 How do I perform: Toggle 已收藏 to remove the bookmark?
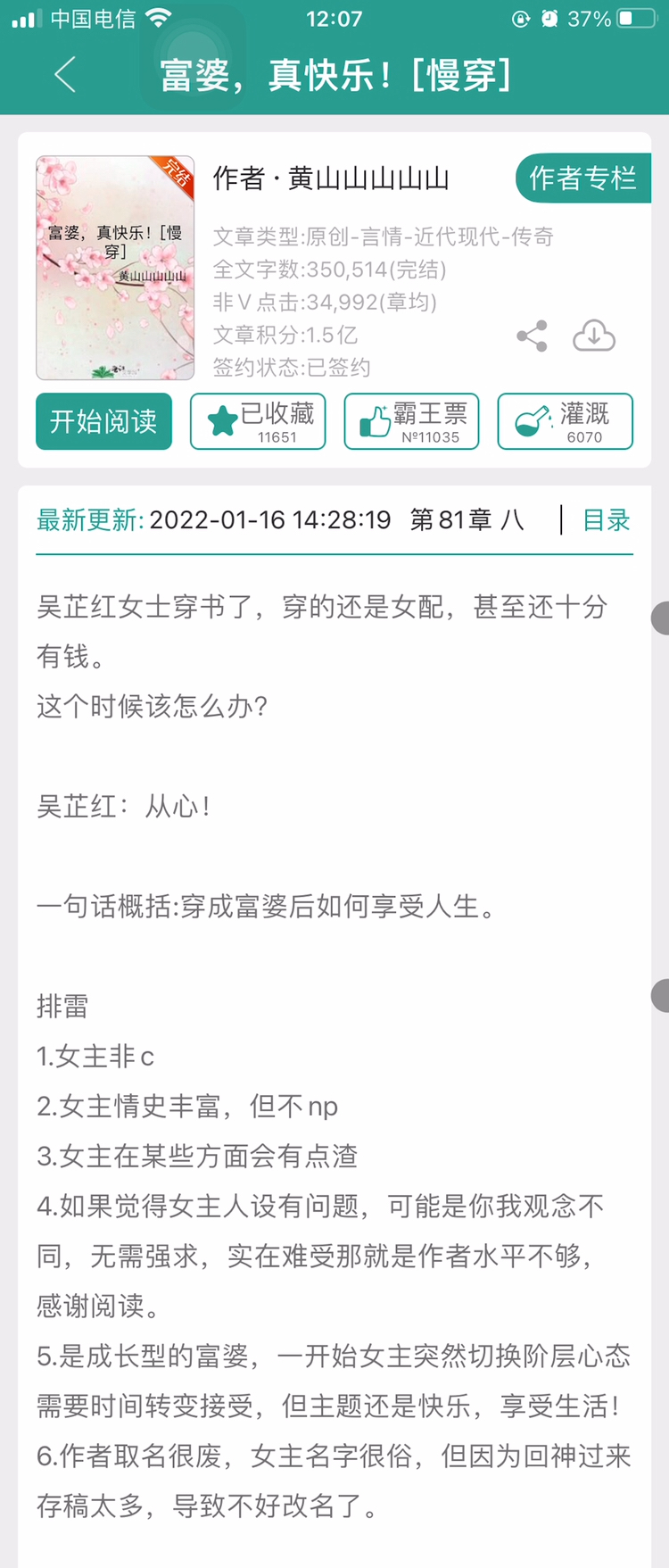258,420
